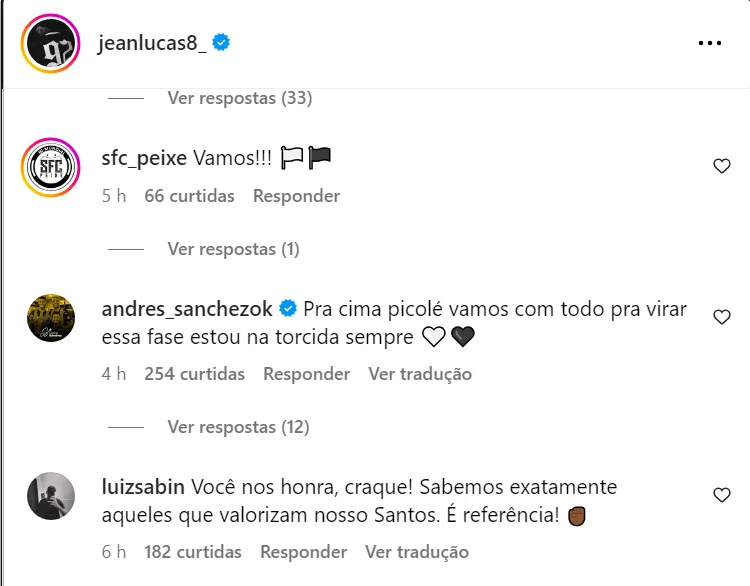Reply to luizsabin's comment
The width and height of the screenshot is (750, 586).
[x=303, y=552]
